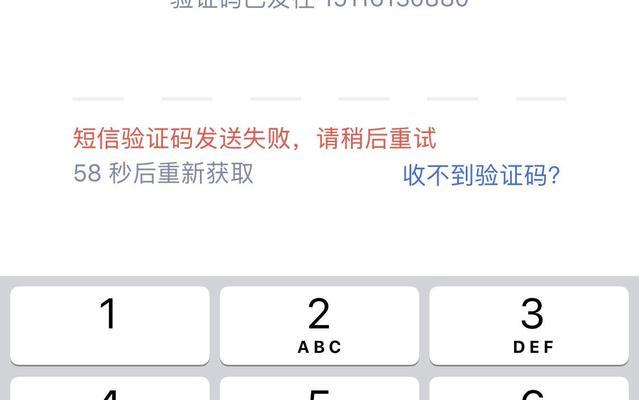
Task: Hit the 3 DEF key
Action: pyautogui.click(x=531, y=325)
